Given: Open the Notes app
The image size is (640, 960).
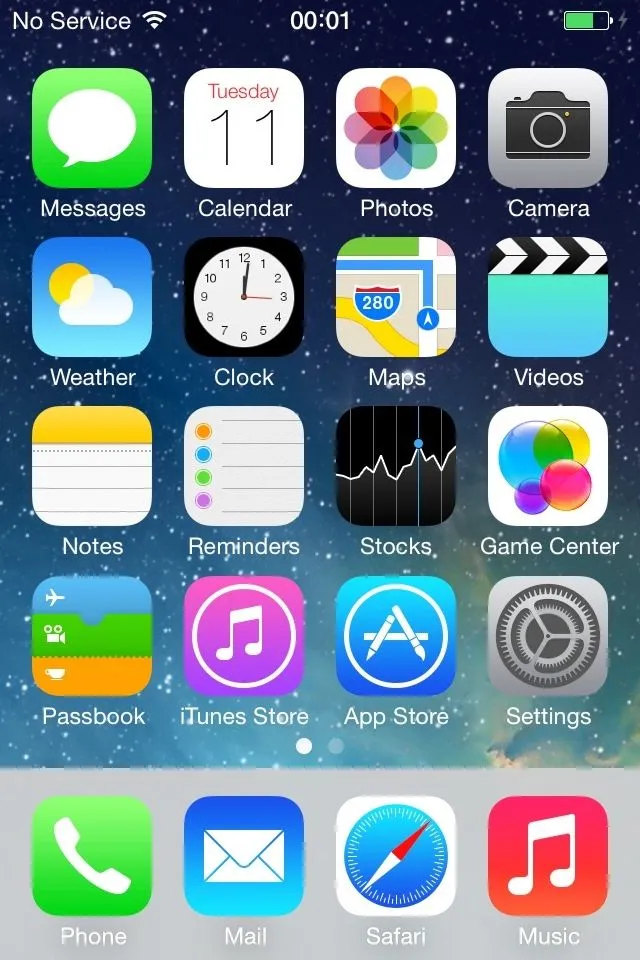Looking at the screenshot, I should 92,466.
